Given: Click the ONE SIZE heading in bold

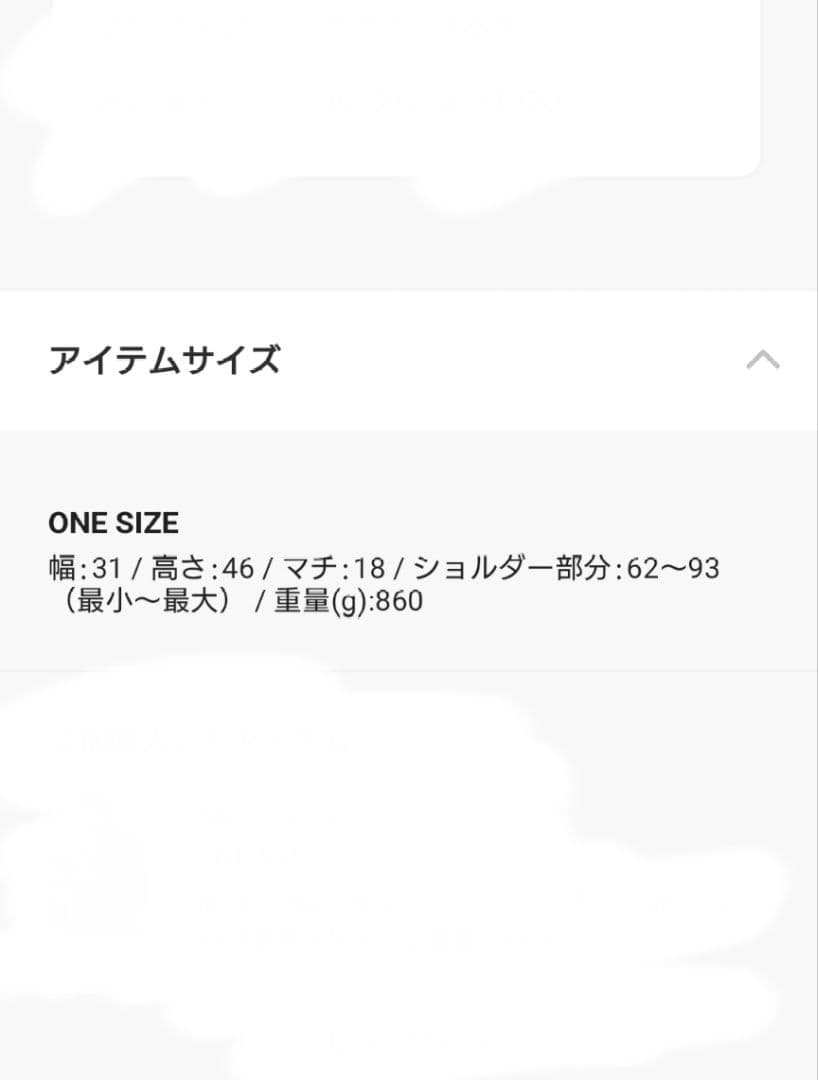Looking at the screenshot, I should pos(114,522).
